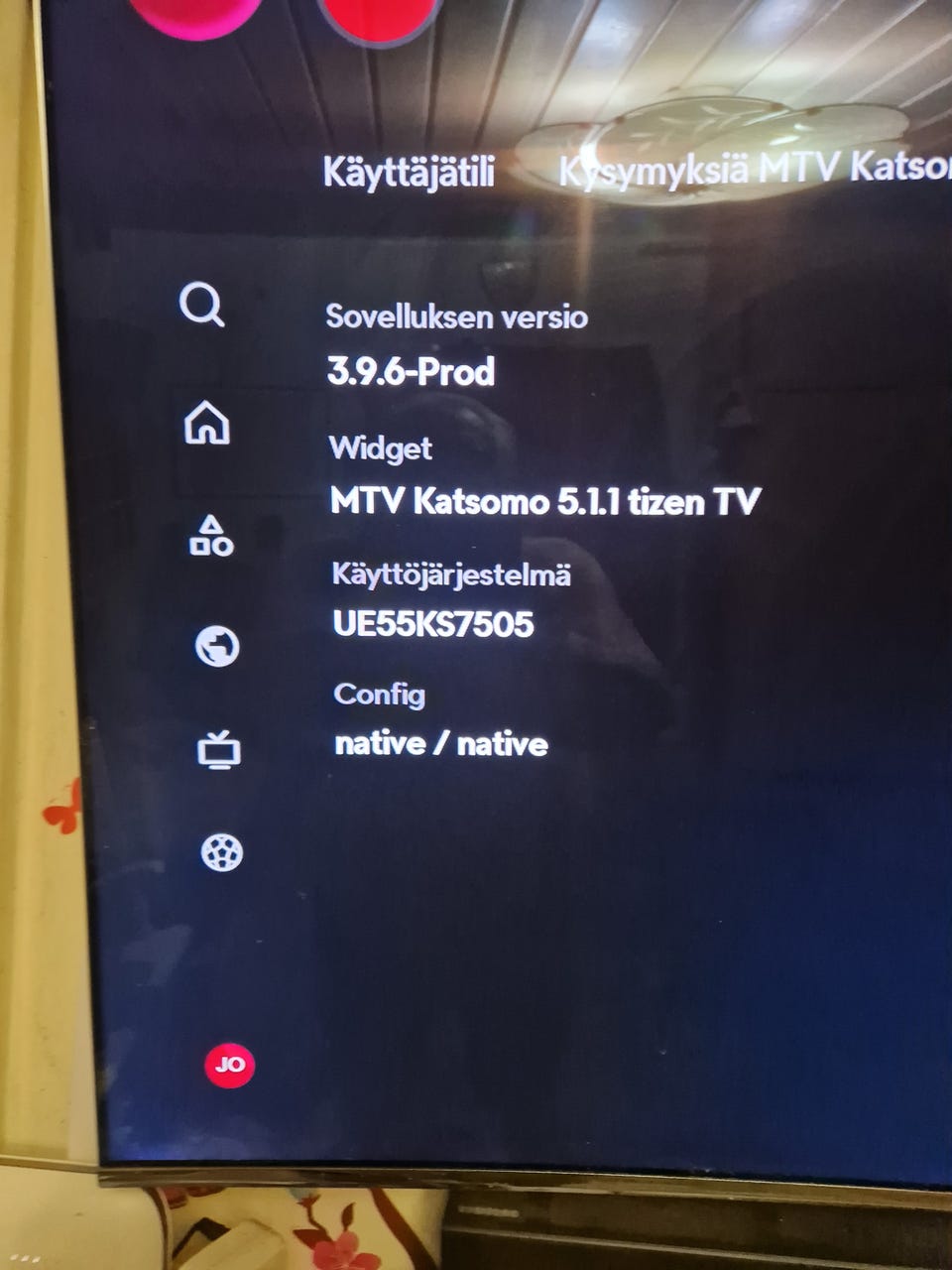Select the native / native config value

[x=440, y=743]
